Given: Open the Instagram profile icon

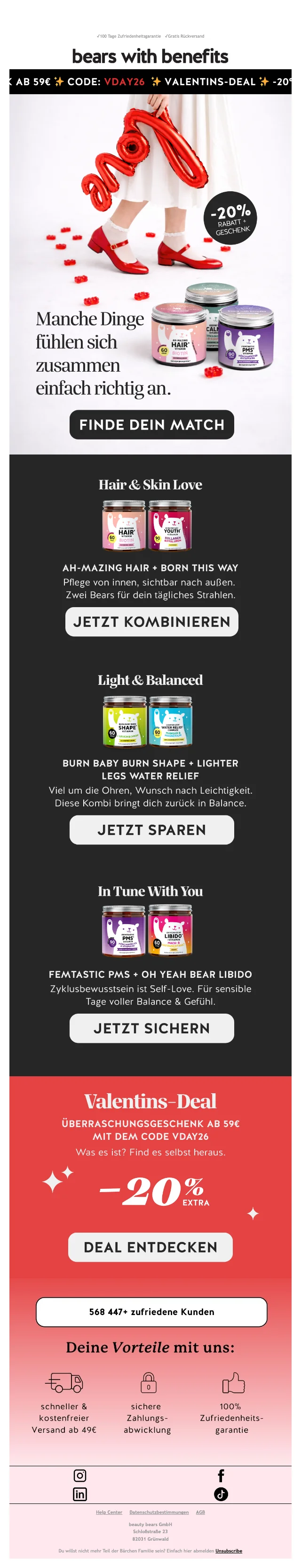Looking at the screenshot, I should tap(79, 1476).
